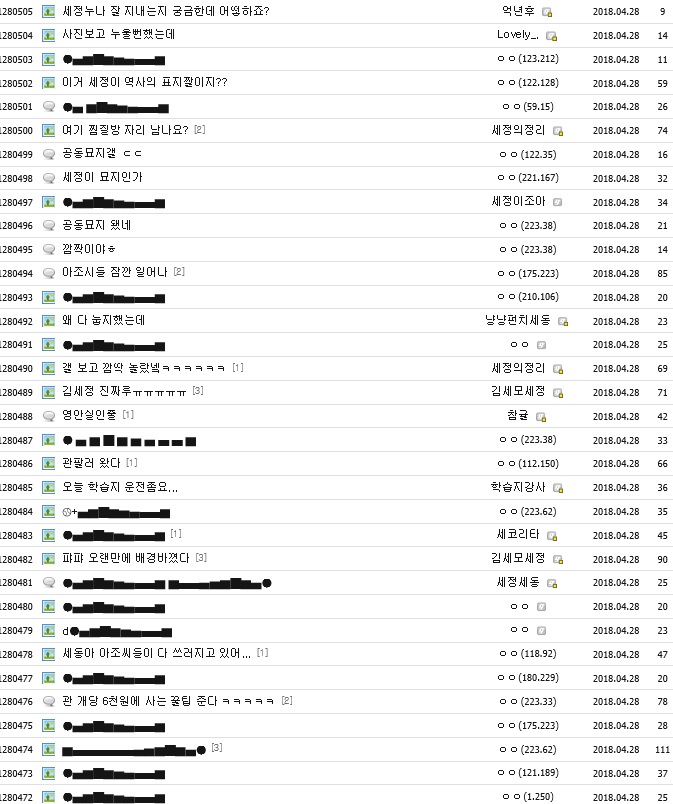
Task: Open post '세동아 아조씨들이 다 쓰러지고 있어...'
Action: [x=156, y=653]
